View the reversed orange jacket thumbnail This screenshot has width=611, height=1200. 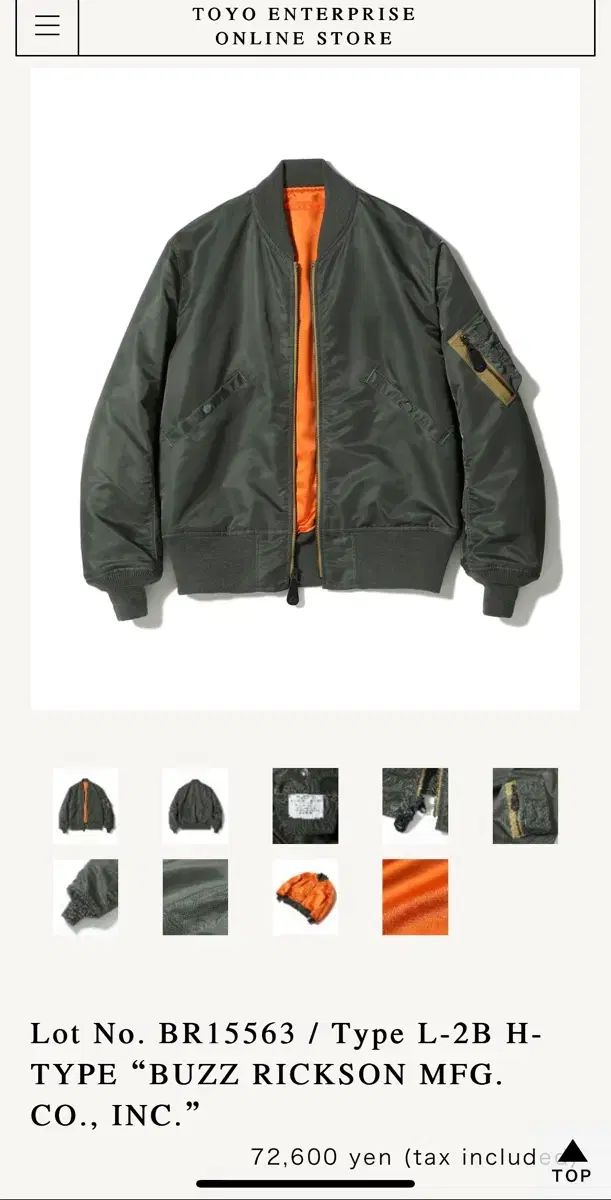[305, 897]
